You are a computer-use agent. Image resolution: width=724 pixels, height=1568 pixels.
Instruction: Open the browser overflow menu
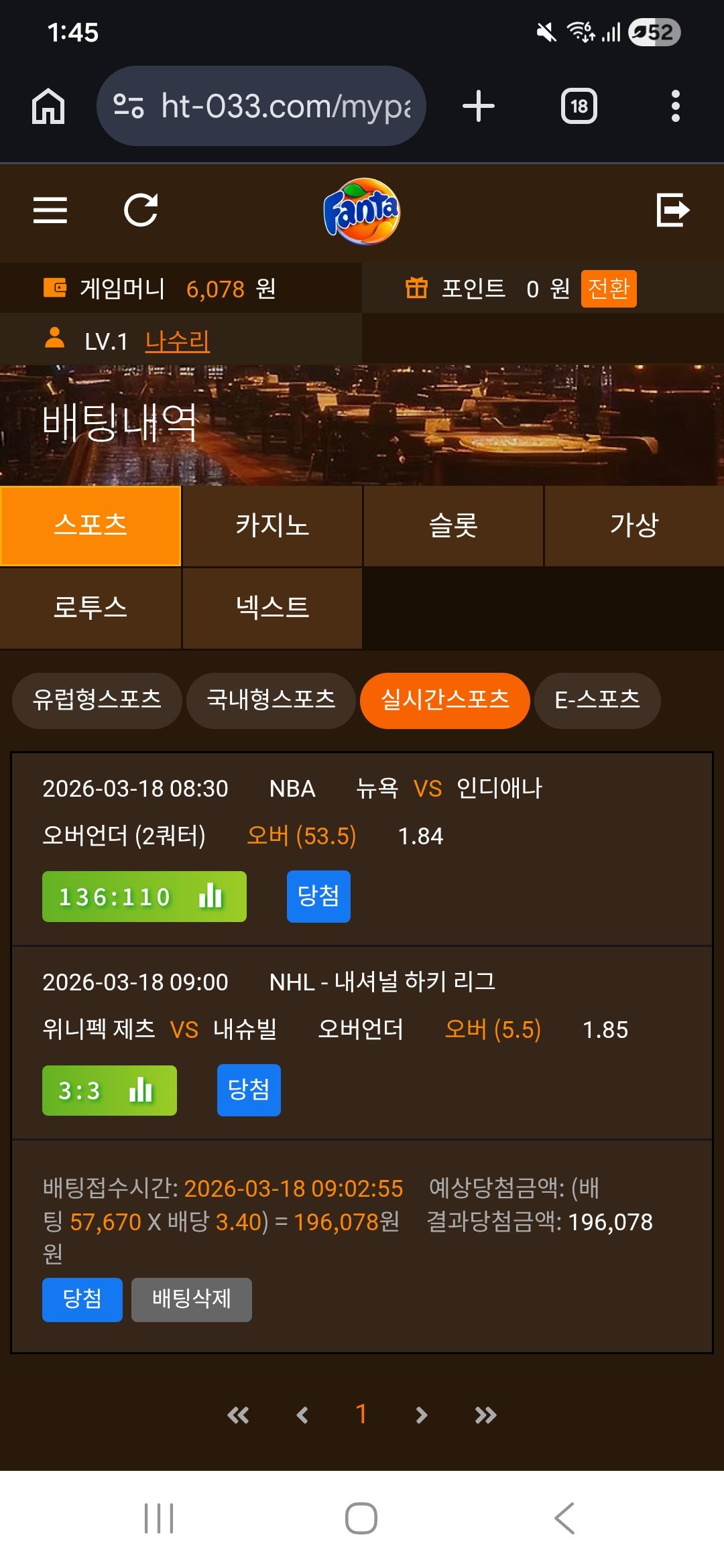coord(675,106)
